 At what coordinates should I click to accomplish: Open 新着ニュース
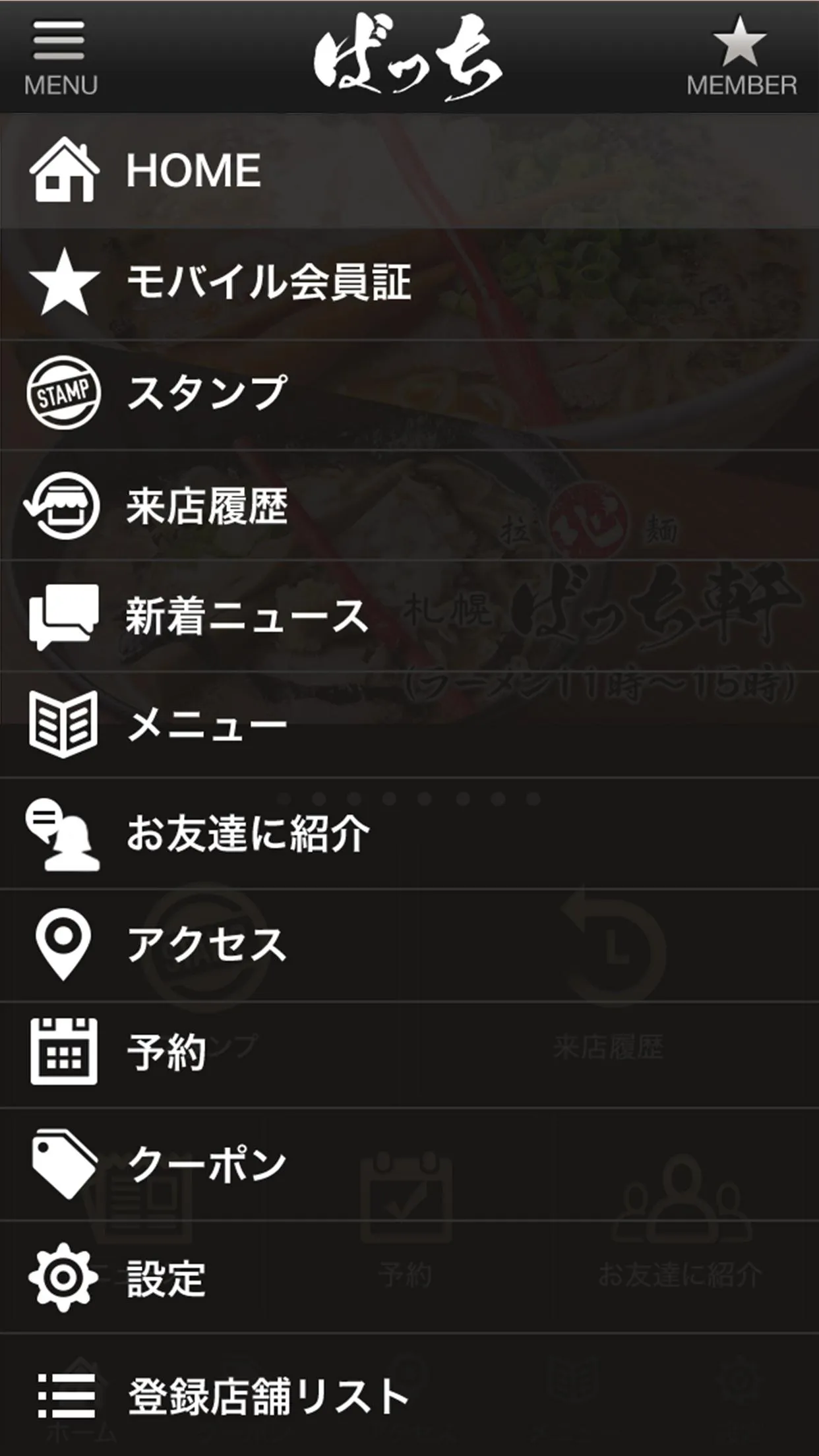[409, 616]
